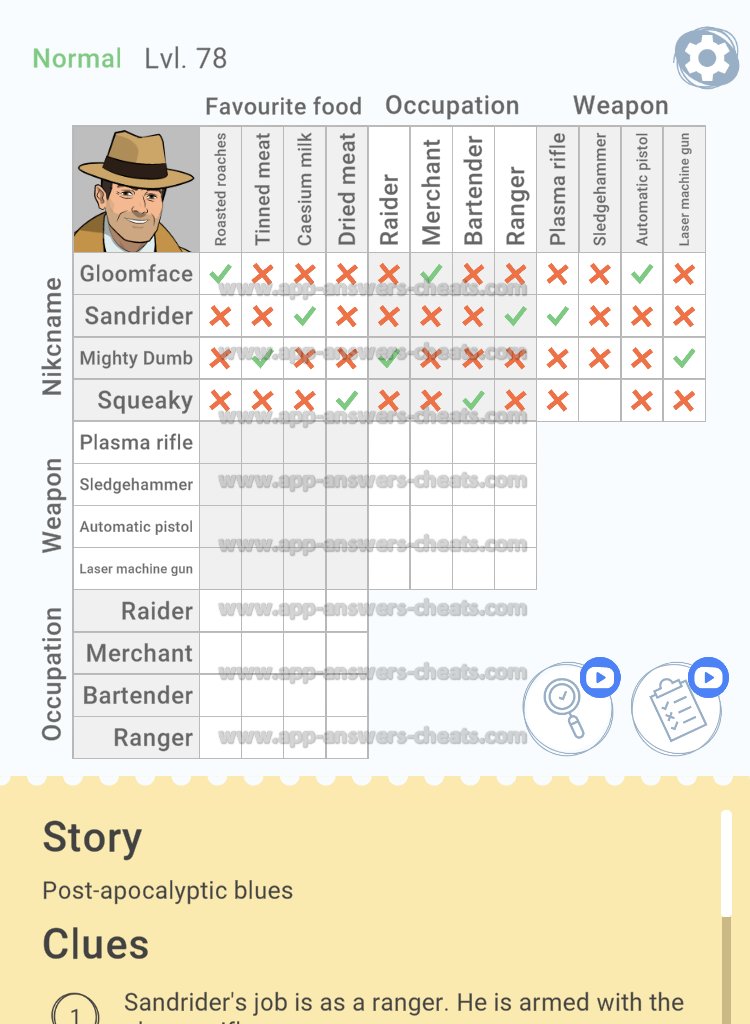The width and height of the screenshot is (750, 1024).
Task: Tap the Raider–Tinned meat grid cell
Action: [x=262, y=610]
